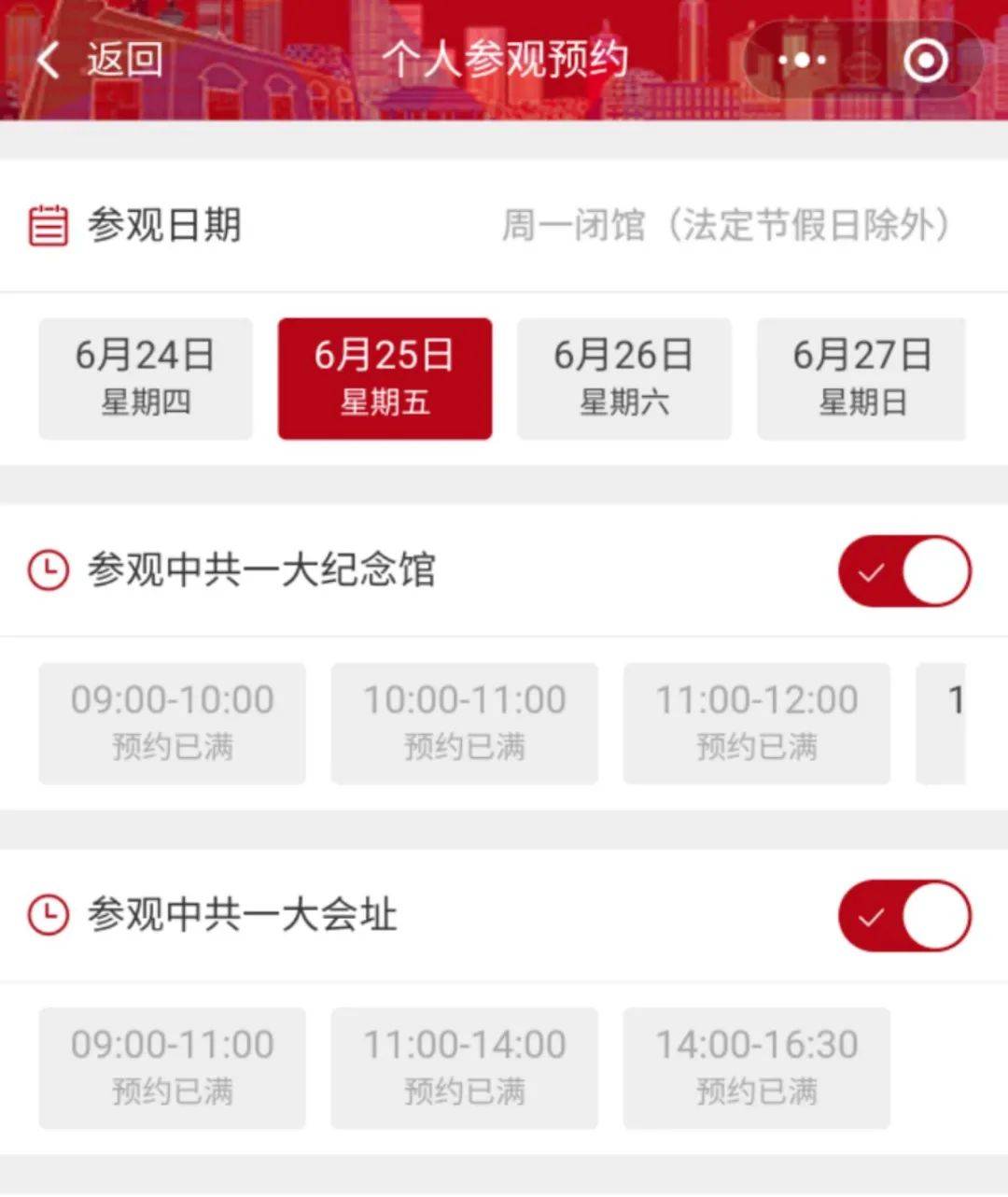Choose the 11:00-14:00 time slot

pos(464,1067)
